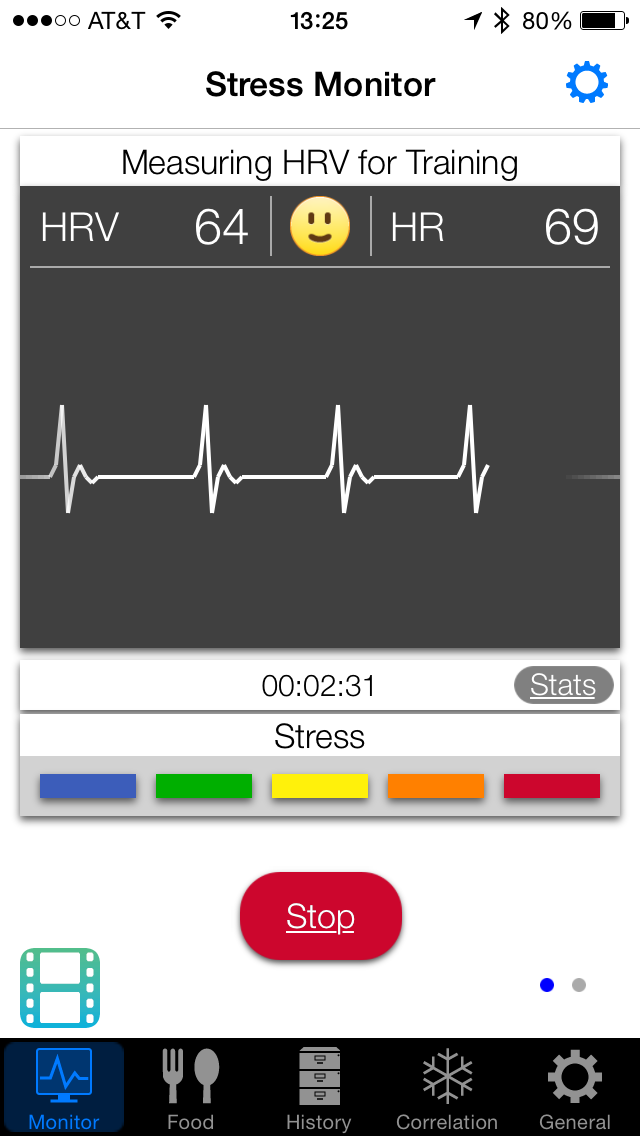Switch to the History tab
The image size is (640, 1136).
pyautogui.click(x=318, y=1088)
